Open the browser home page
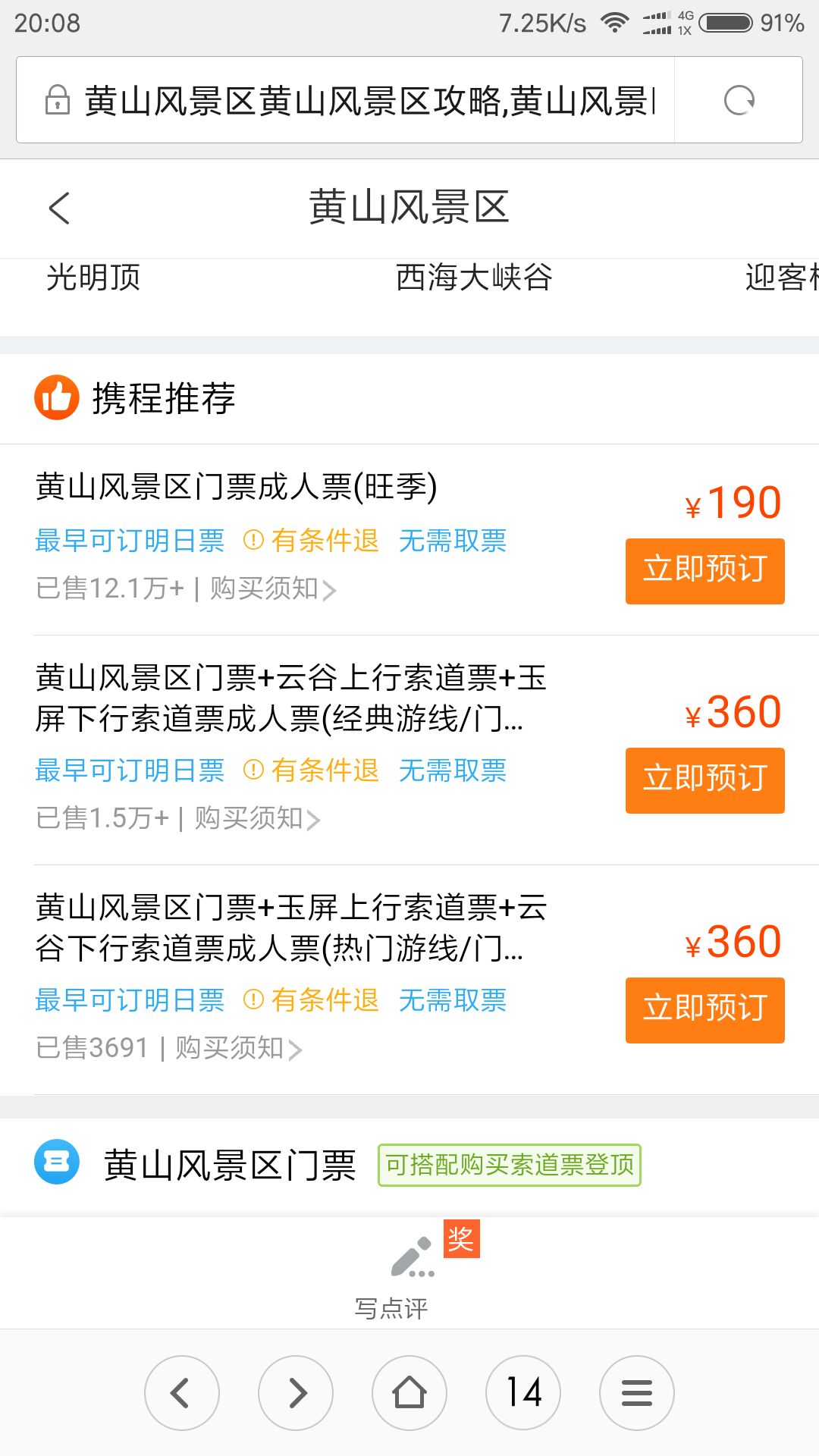Viewport: 819px width, 1456px height. click(409, 1393)
